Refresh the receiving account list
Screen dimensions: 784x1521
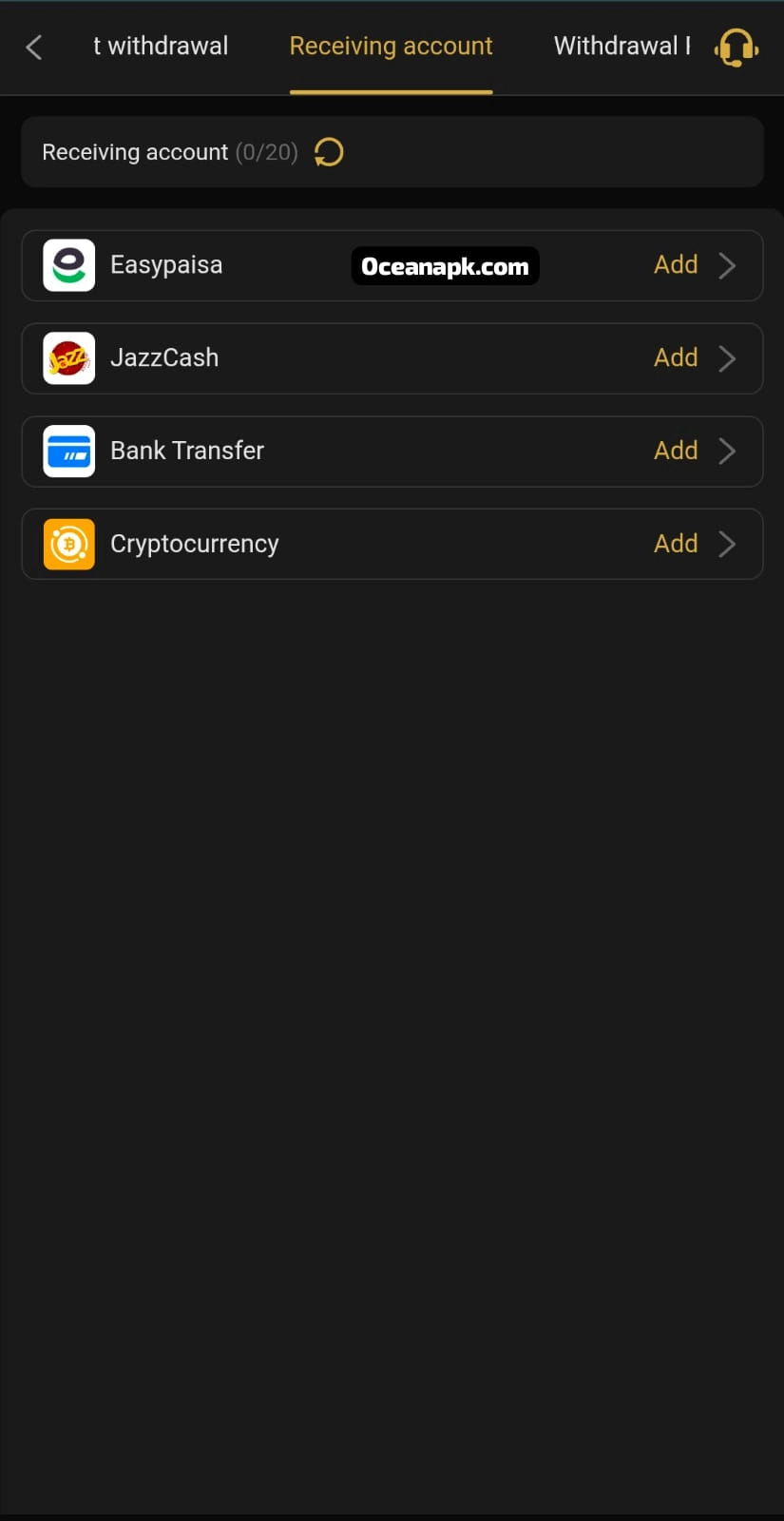point(329,152)
